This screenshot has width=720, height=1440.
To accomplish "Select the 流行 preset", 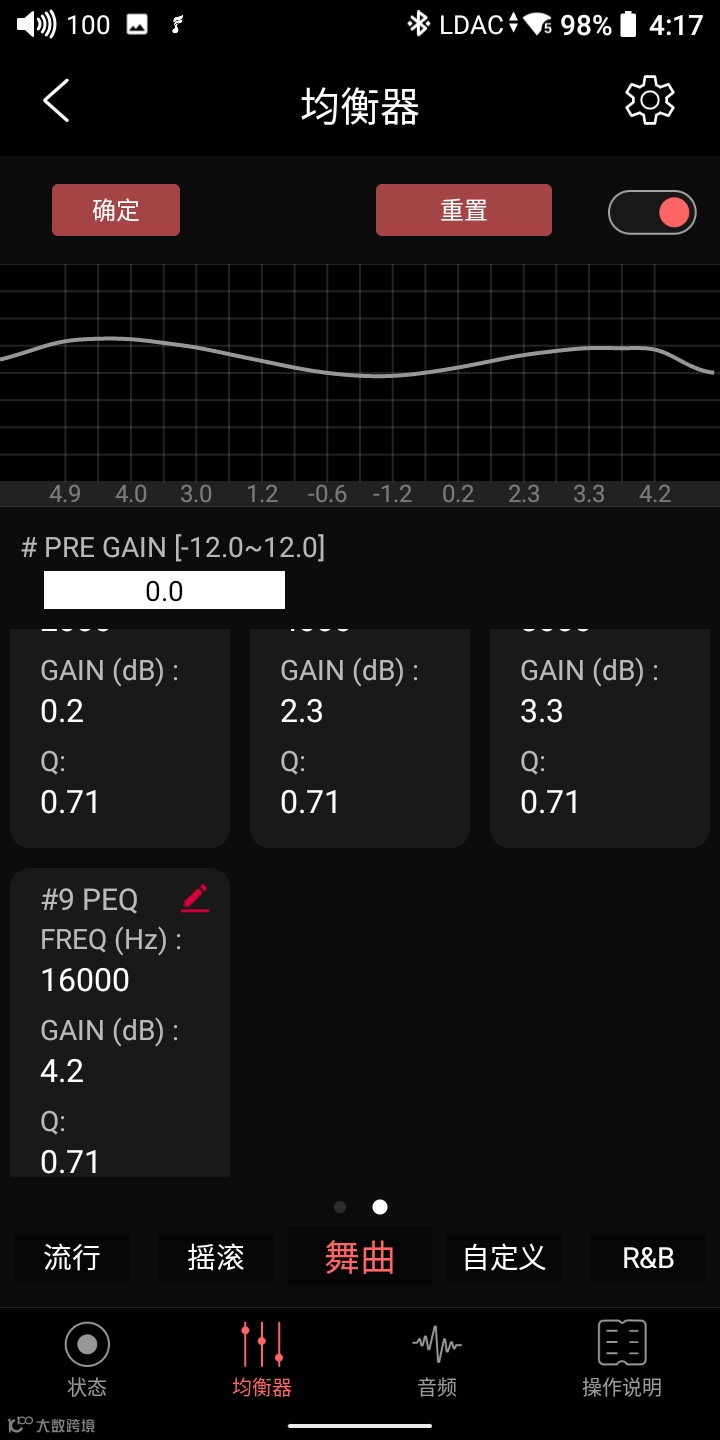I will tap(72, 1257).
